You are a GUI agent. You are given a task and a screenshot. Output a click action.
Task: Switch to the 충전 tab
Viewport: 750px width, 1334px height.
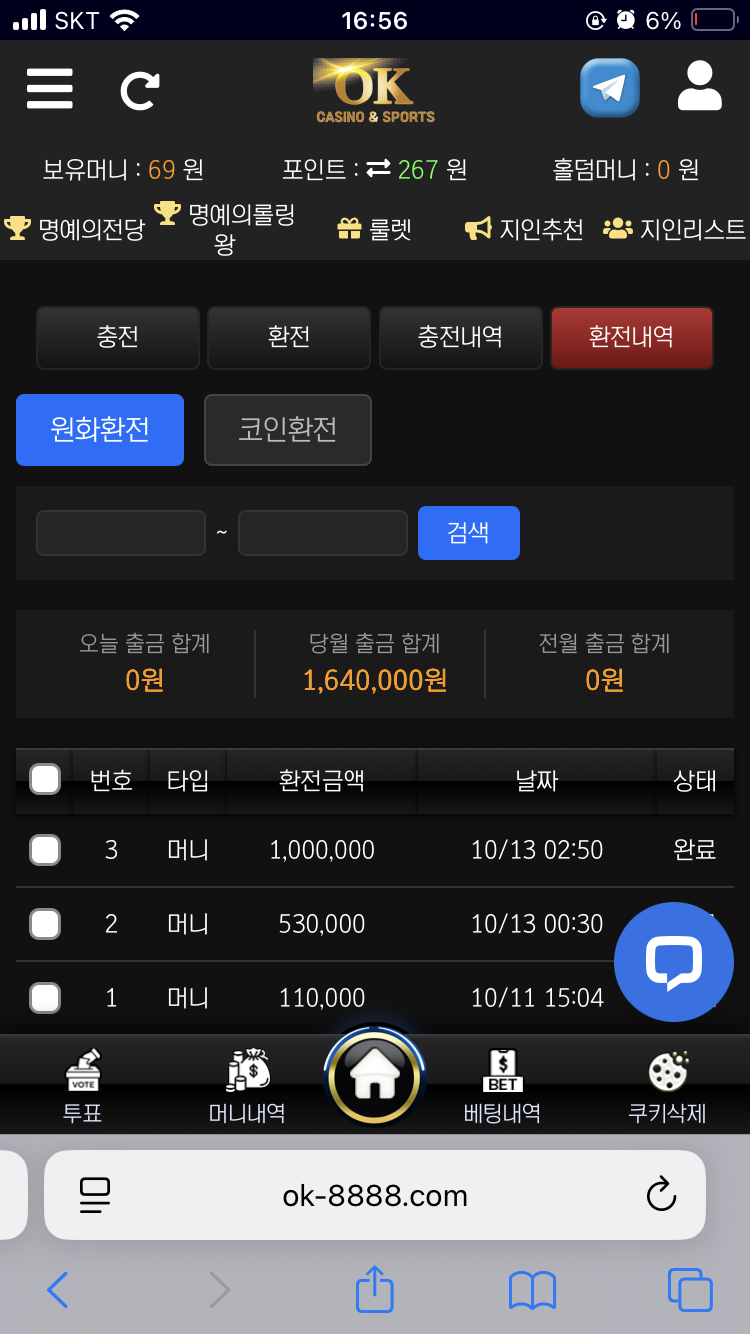pos(118,337)
